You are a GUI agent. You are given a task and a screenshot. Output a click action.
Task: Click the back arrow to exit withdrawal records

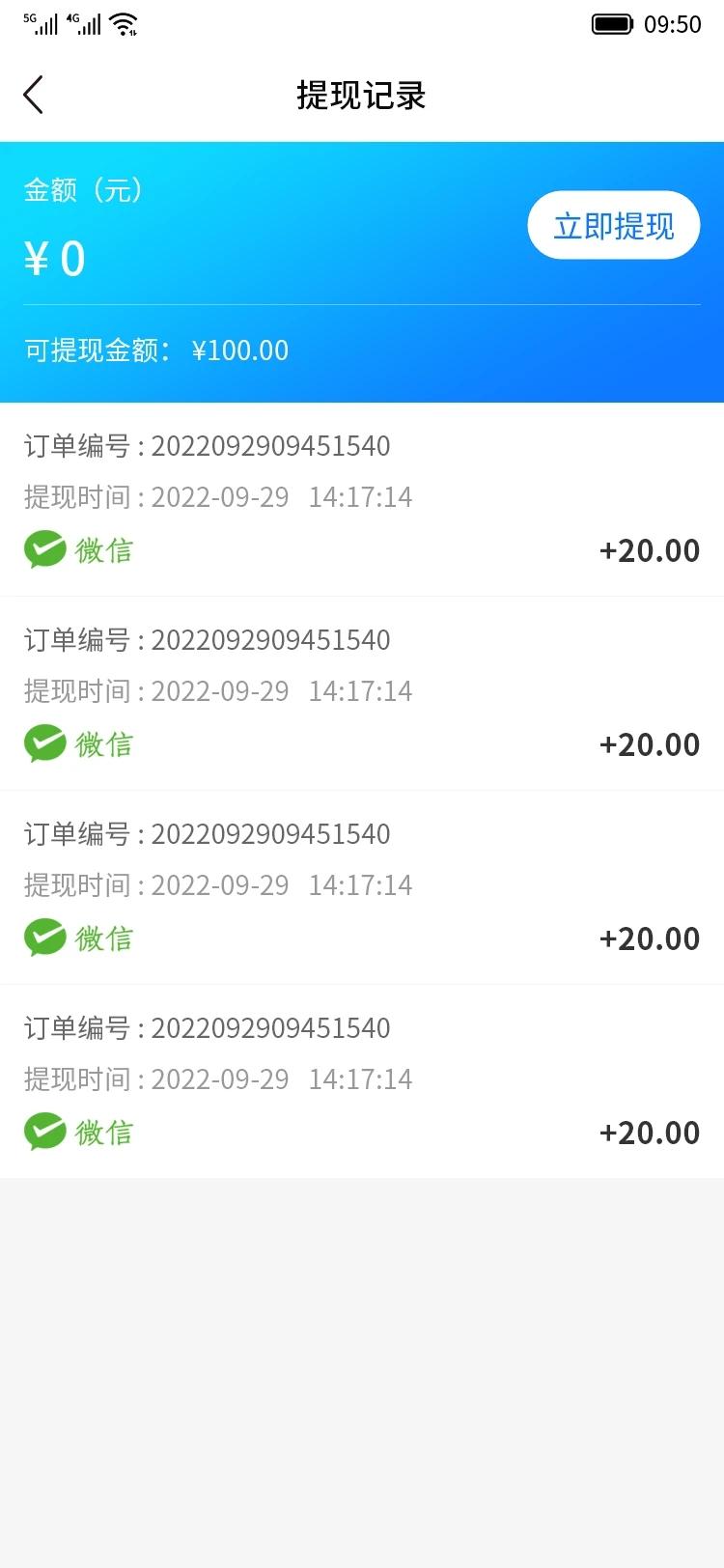click(33, 96)
